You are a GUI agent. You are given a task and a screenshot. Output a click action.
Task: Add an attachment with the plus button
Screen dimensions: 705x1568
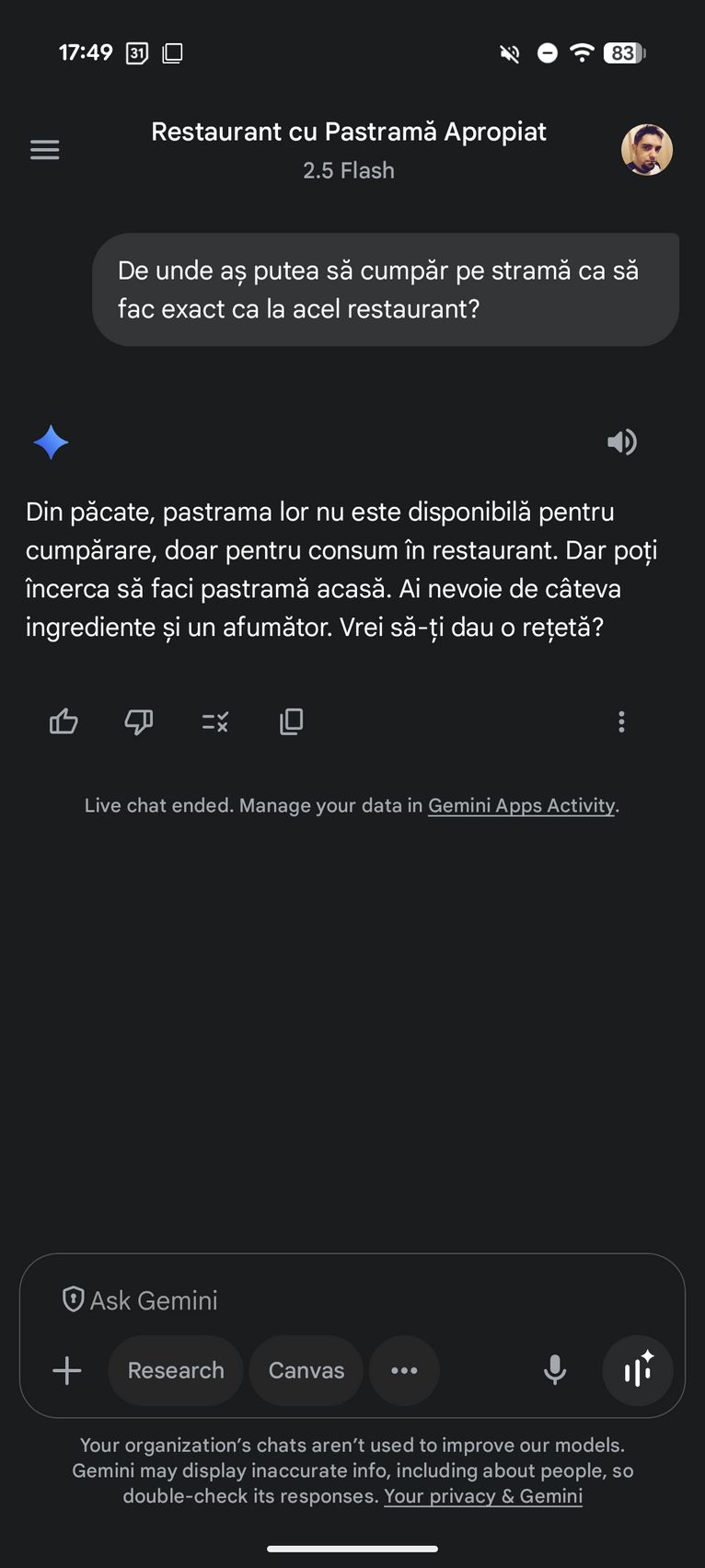coord(66,1370)
